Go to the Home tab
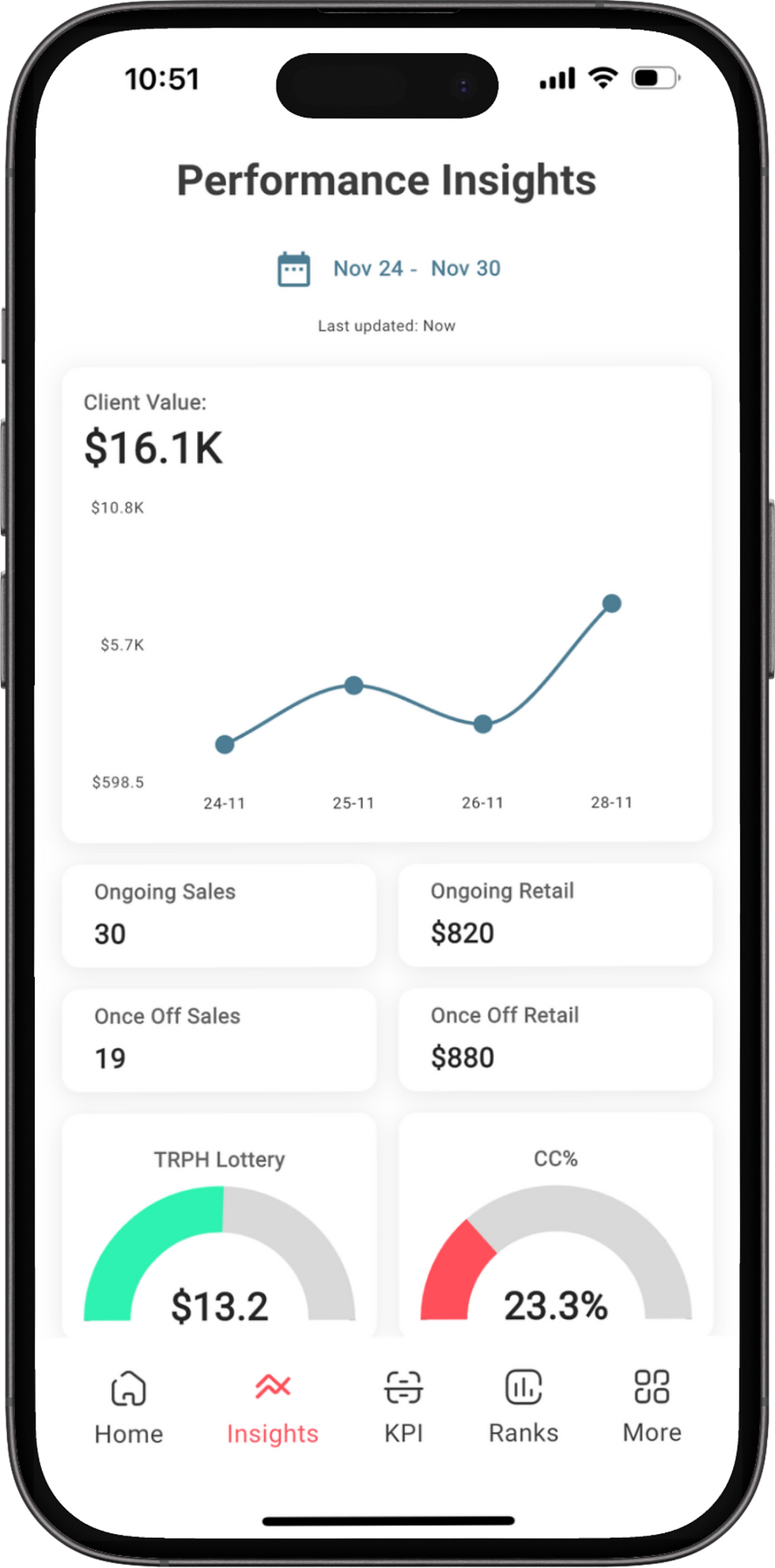Viewport: 775px width, 1568px height. click(129, 1407)
